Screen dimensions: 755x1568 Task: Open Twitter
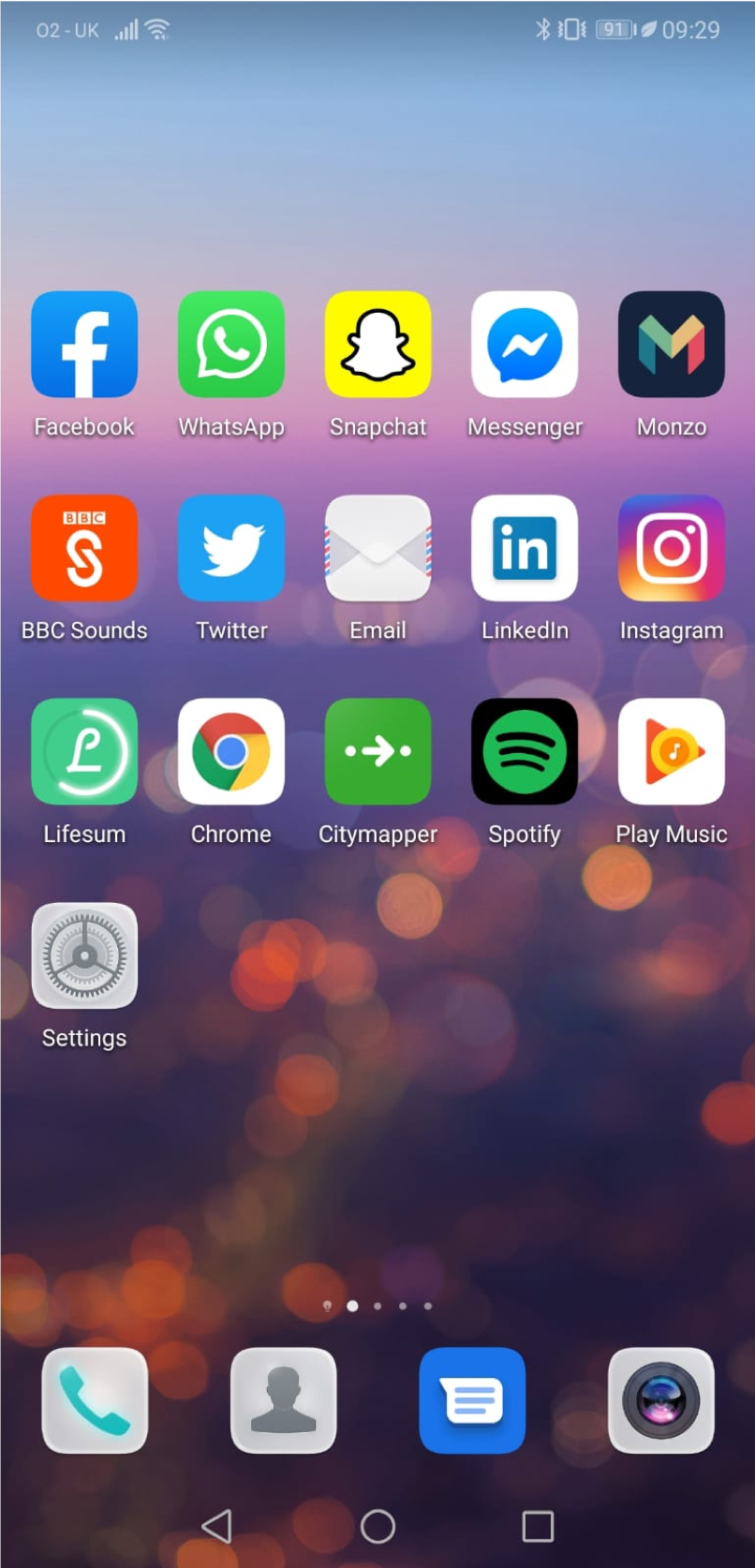coord(231,548)
